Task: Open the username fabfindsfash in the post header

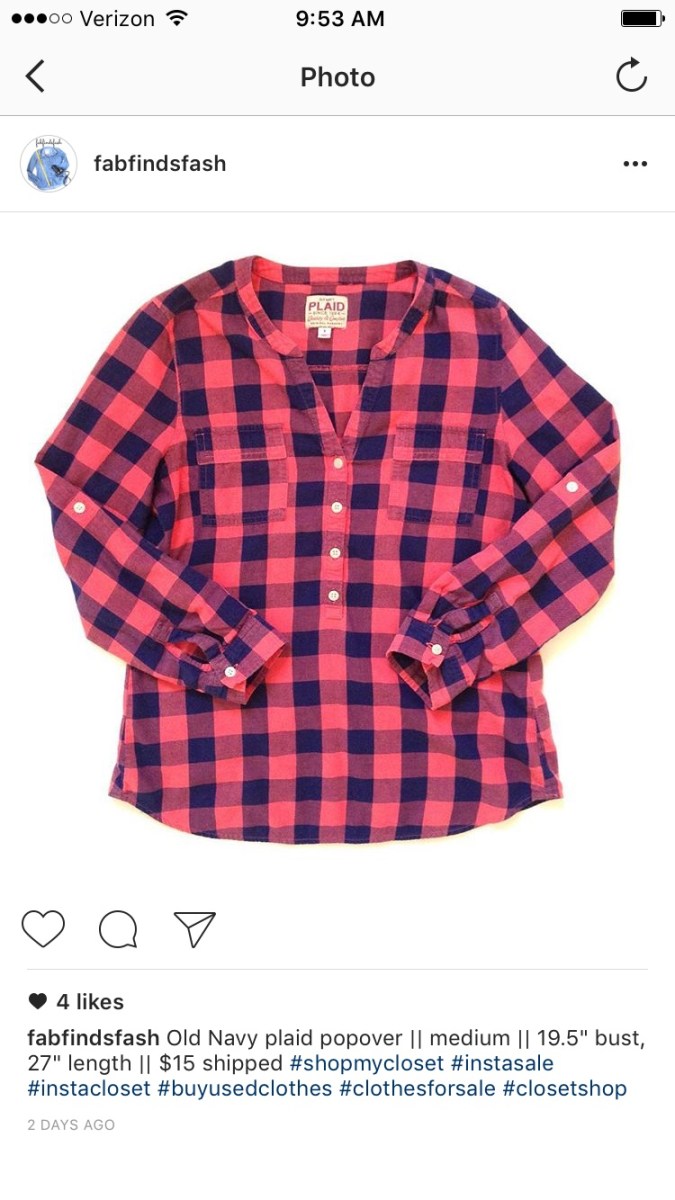Action: [160, 164]
